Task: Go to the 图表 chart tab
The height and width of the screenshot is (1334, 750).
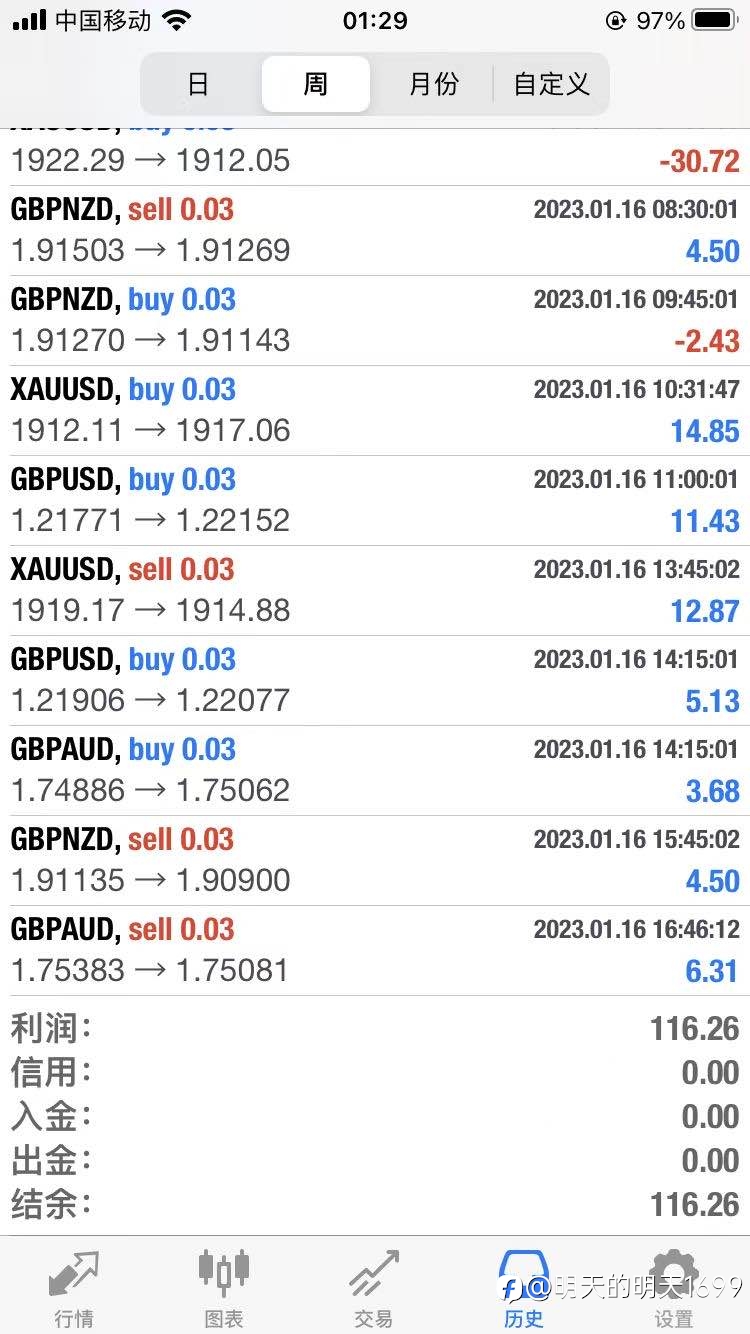Action: [224, 1288]
